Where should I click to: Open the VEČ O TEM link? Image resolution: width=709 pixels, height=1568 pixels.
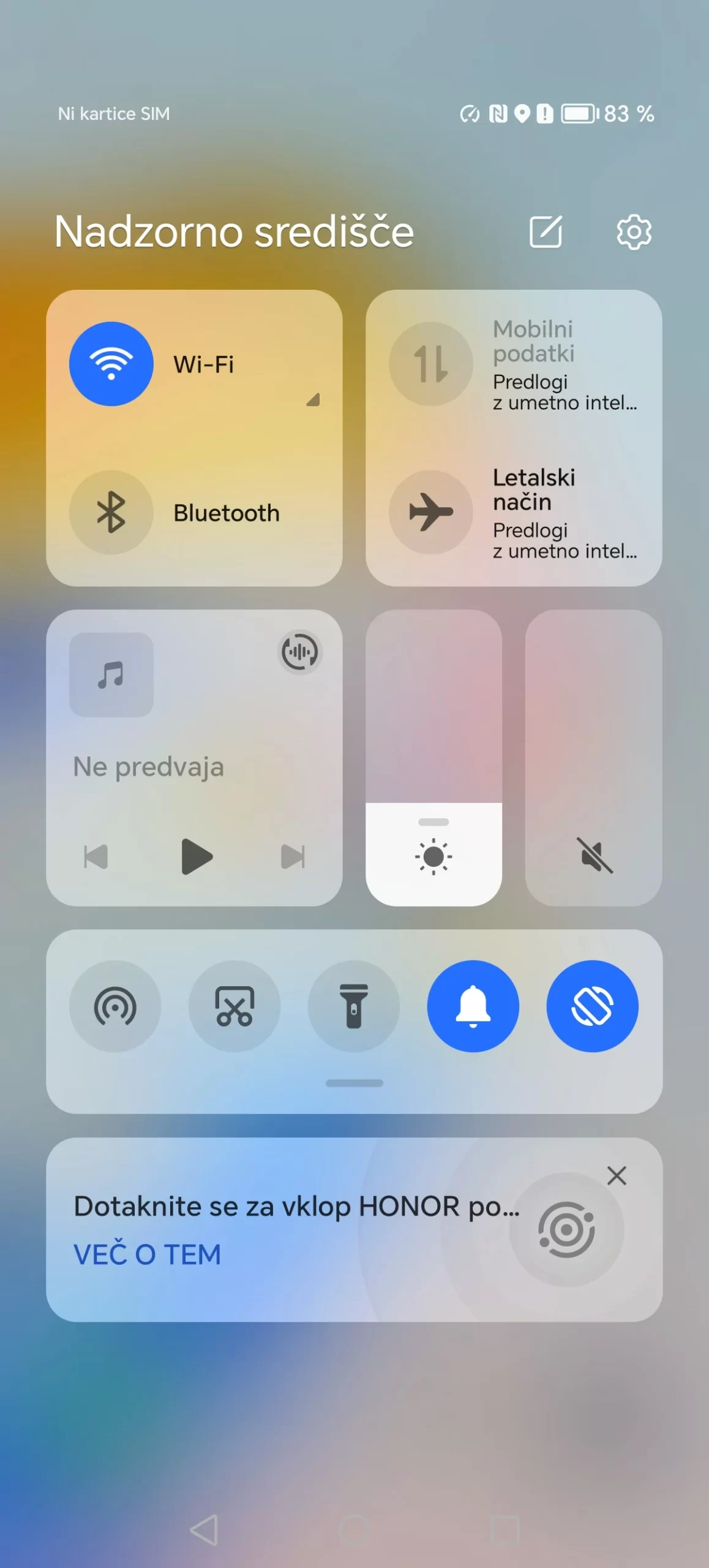[147, 1254]
